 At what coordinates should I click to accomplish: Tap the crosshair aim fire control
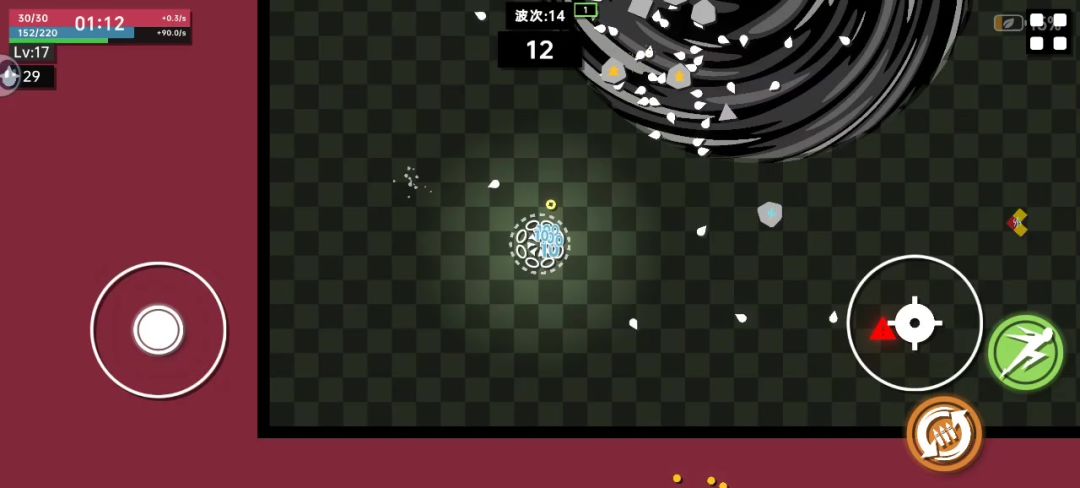click(x=914, y=322)
